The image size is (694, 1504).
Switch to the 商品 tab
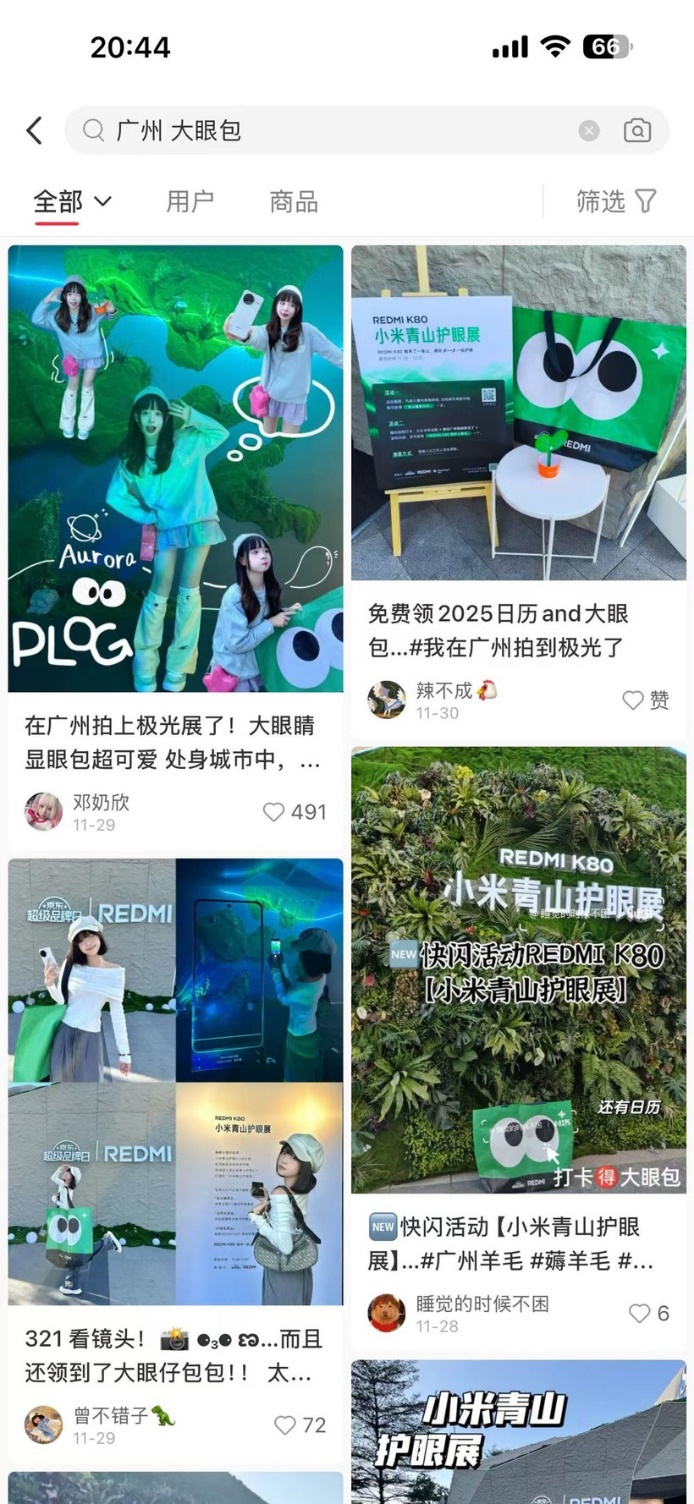293,201
